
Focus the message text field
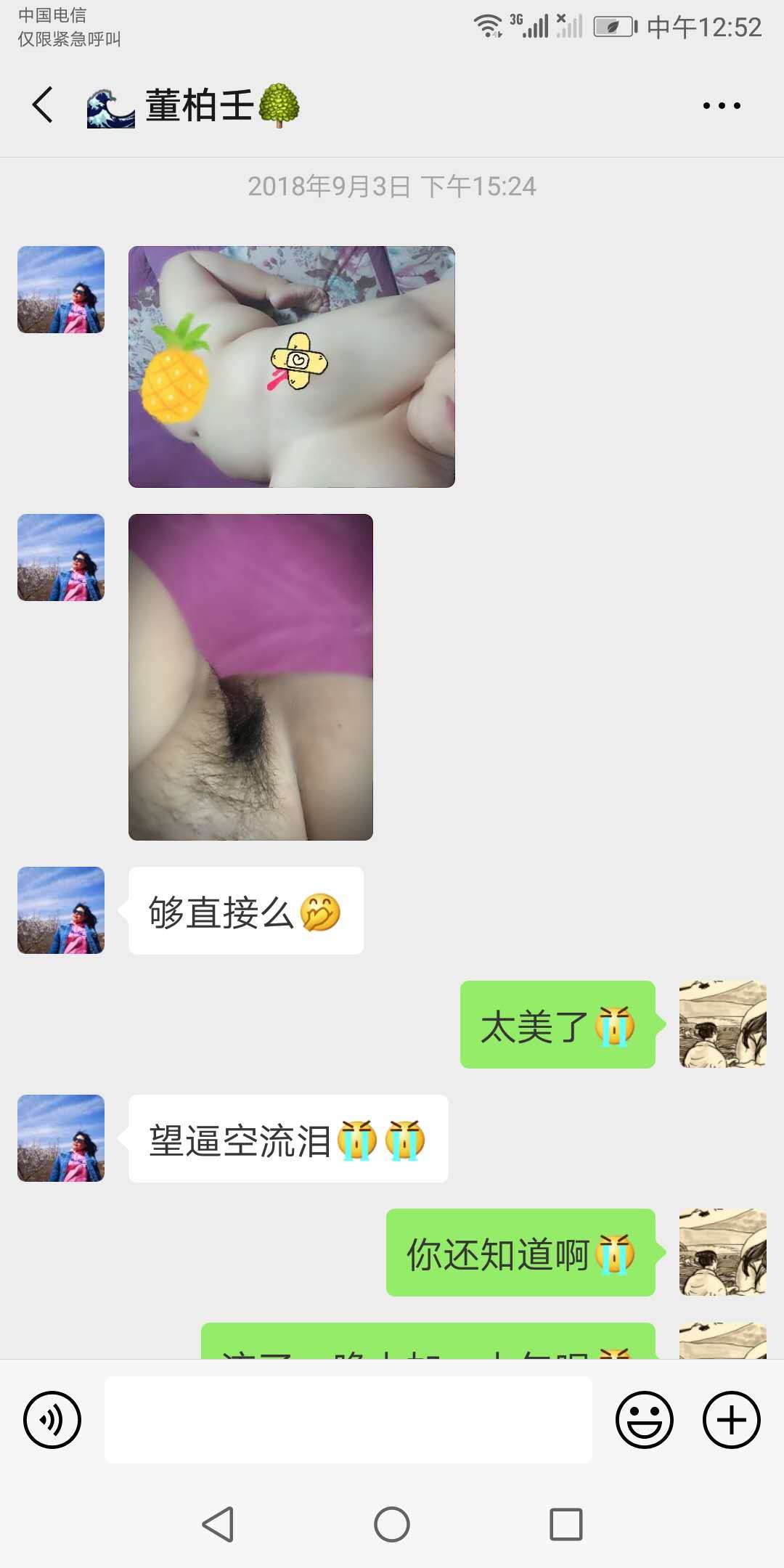[348, 1419]
